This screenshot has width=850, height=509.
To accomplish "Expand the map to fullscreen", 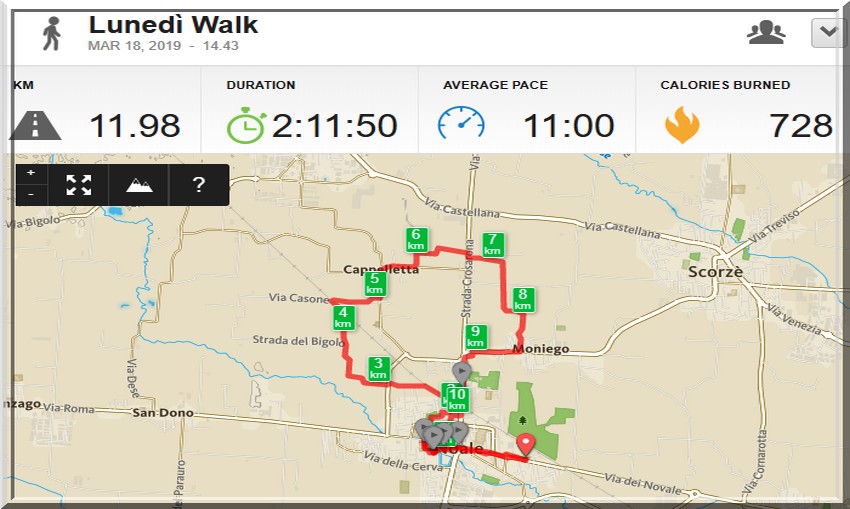I will tap(79, 185).
